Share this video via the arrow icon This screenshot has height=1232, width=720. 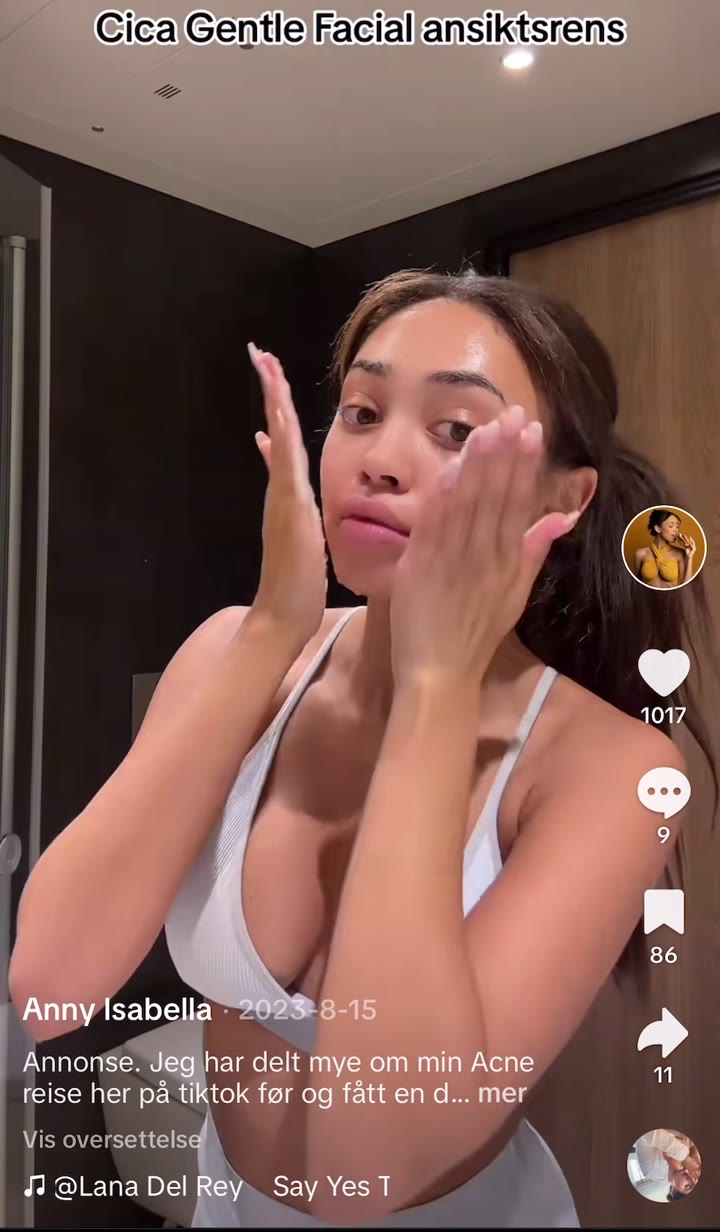pyautogui.click(x=664, y=1033)
